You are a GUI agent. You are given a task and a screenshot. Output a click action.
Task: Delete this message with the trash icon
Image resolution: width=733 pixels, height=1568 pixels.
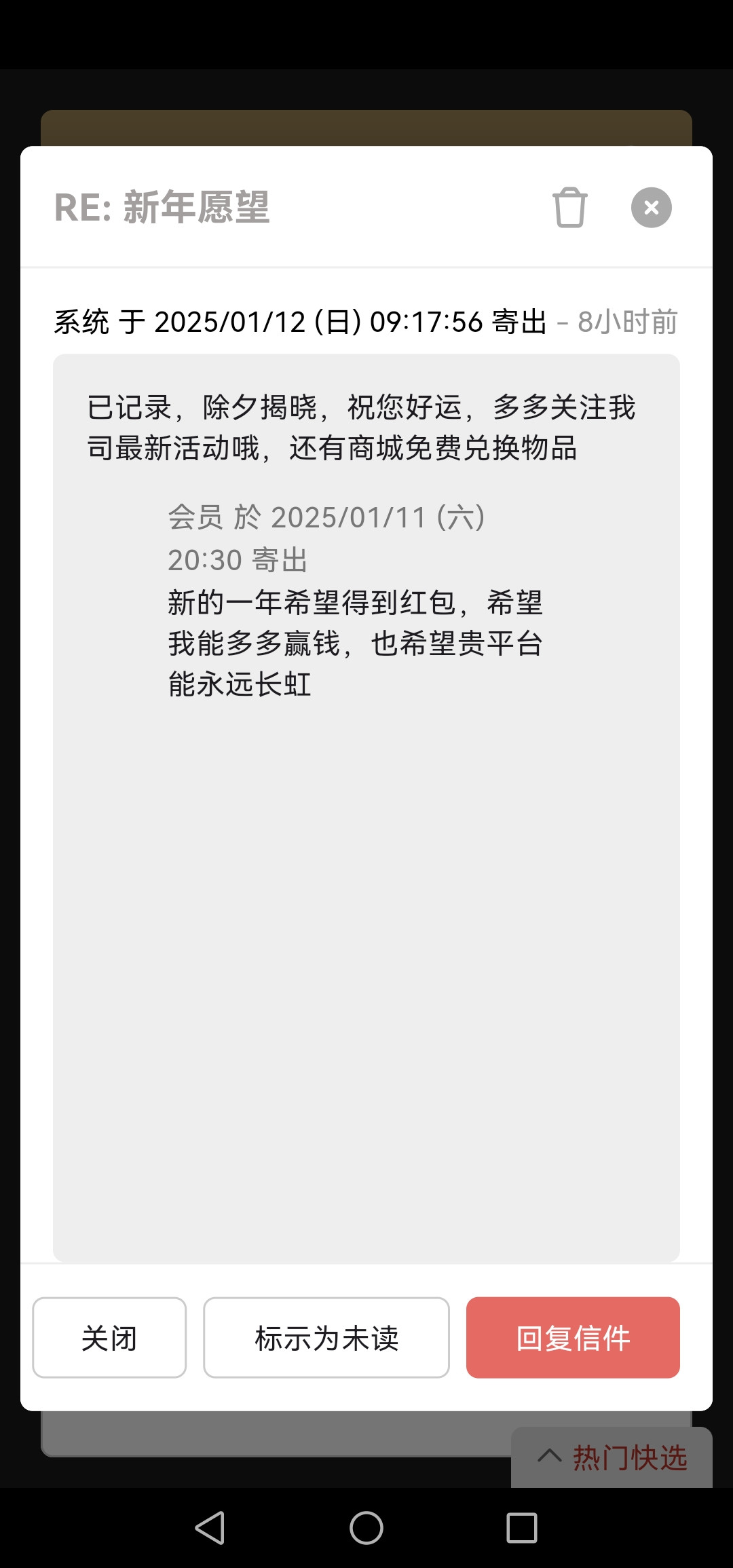tap(569, 207)
